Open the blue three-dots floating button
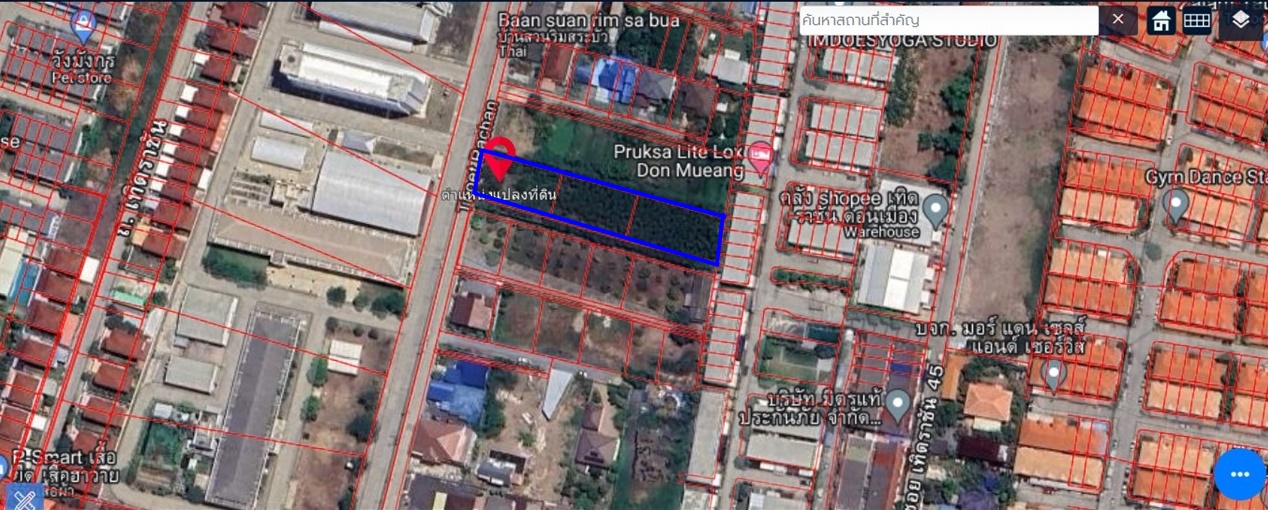1268x510 pixels. 1240,474
